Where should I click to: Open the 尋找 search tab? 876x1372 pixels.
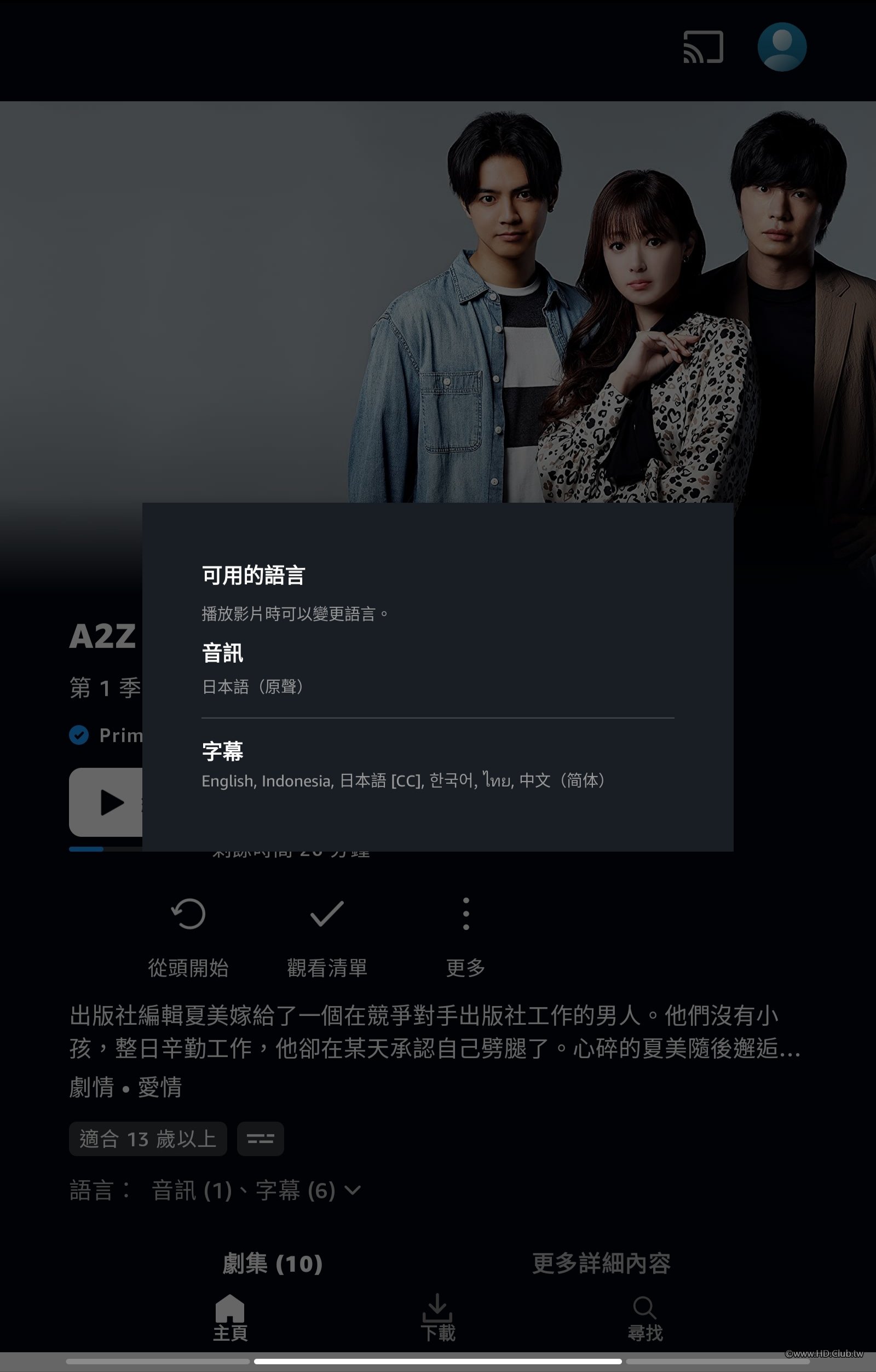[x=645, y=1317]
